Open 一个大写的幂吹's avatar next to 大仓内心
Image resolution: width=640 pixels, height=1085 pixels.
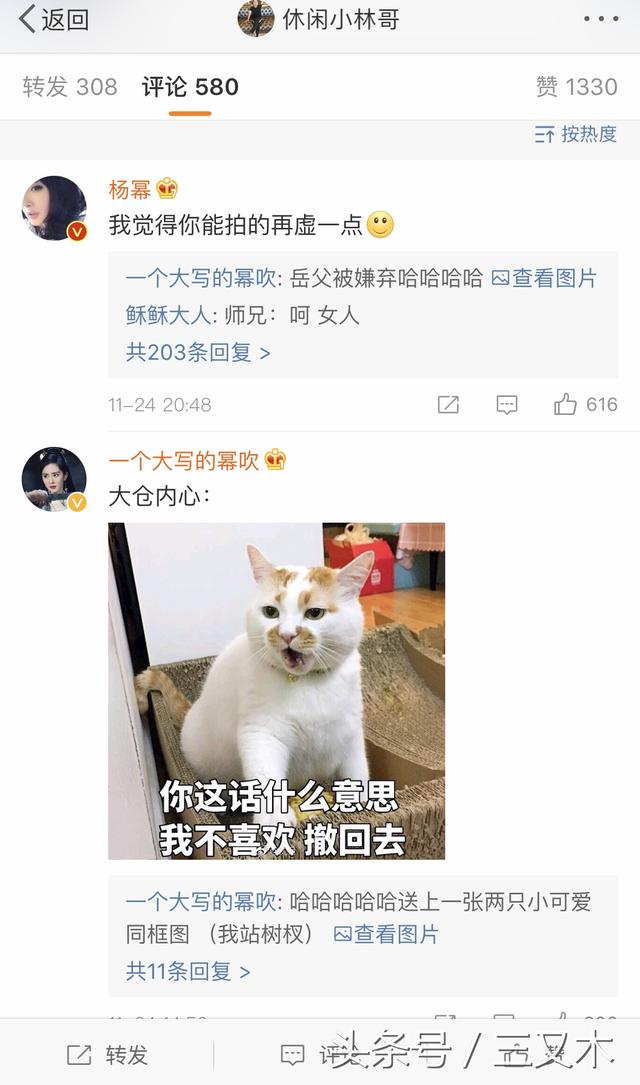click(x=55, y=479)
